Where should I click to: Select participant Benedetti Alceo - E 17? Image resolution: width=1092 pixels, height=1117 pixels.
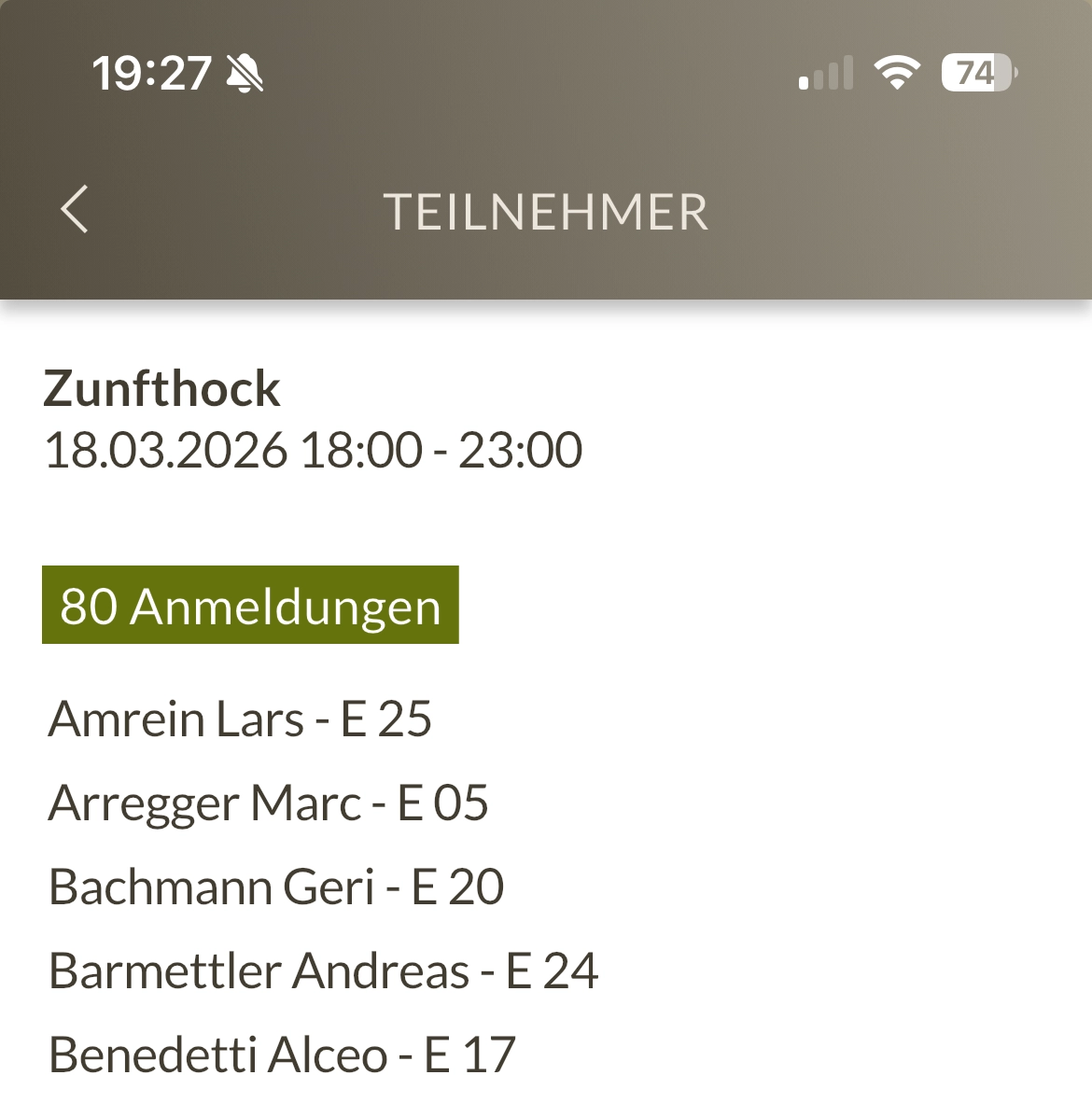282,1053
